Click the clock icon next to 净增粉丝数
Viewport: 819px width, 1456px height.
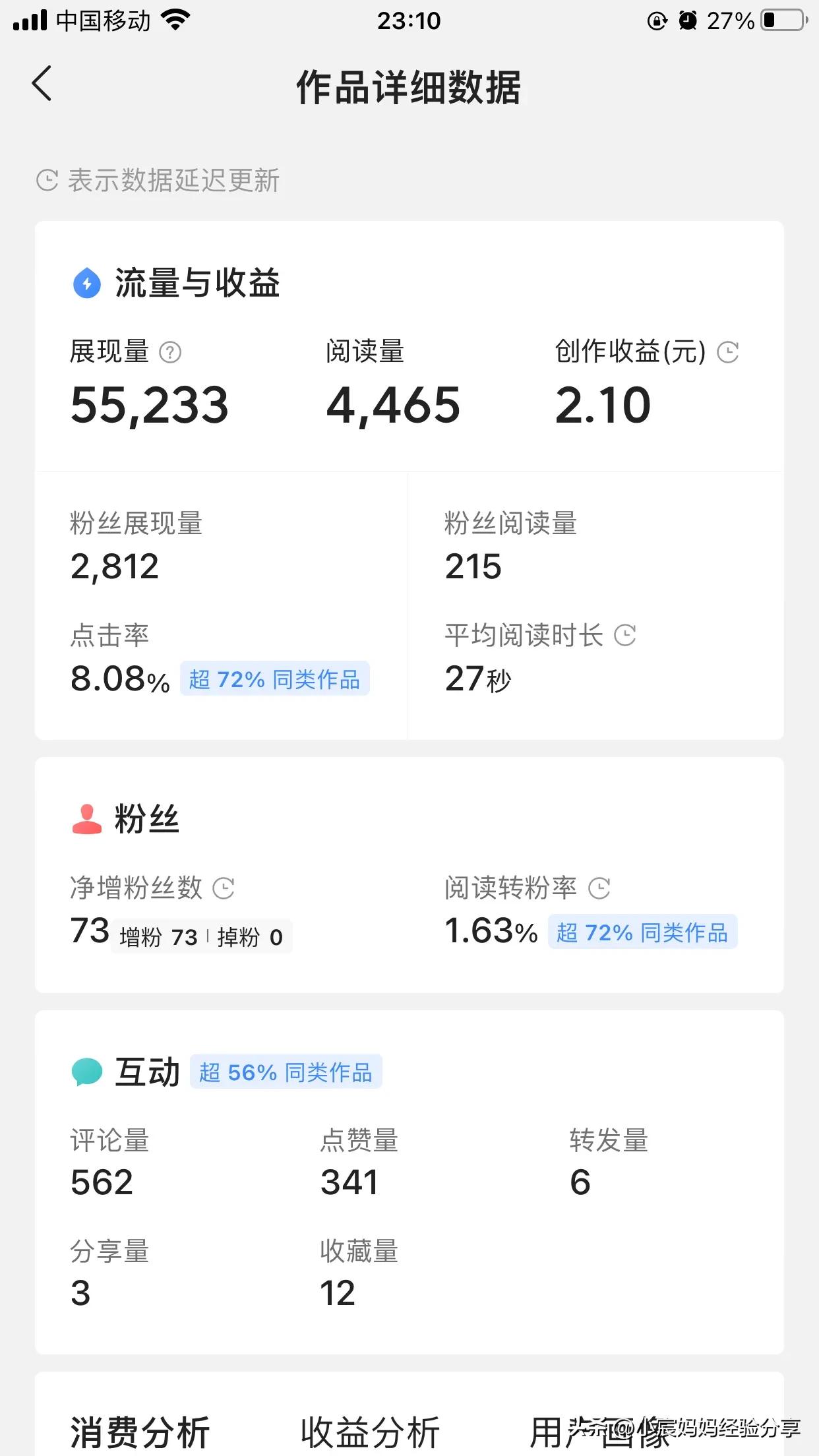(224, 889)
